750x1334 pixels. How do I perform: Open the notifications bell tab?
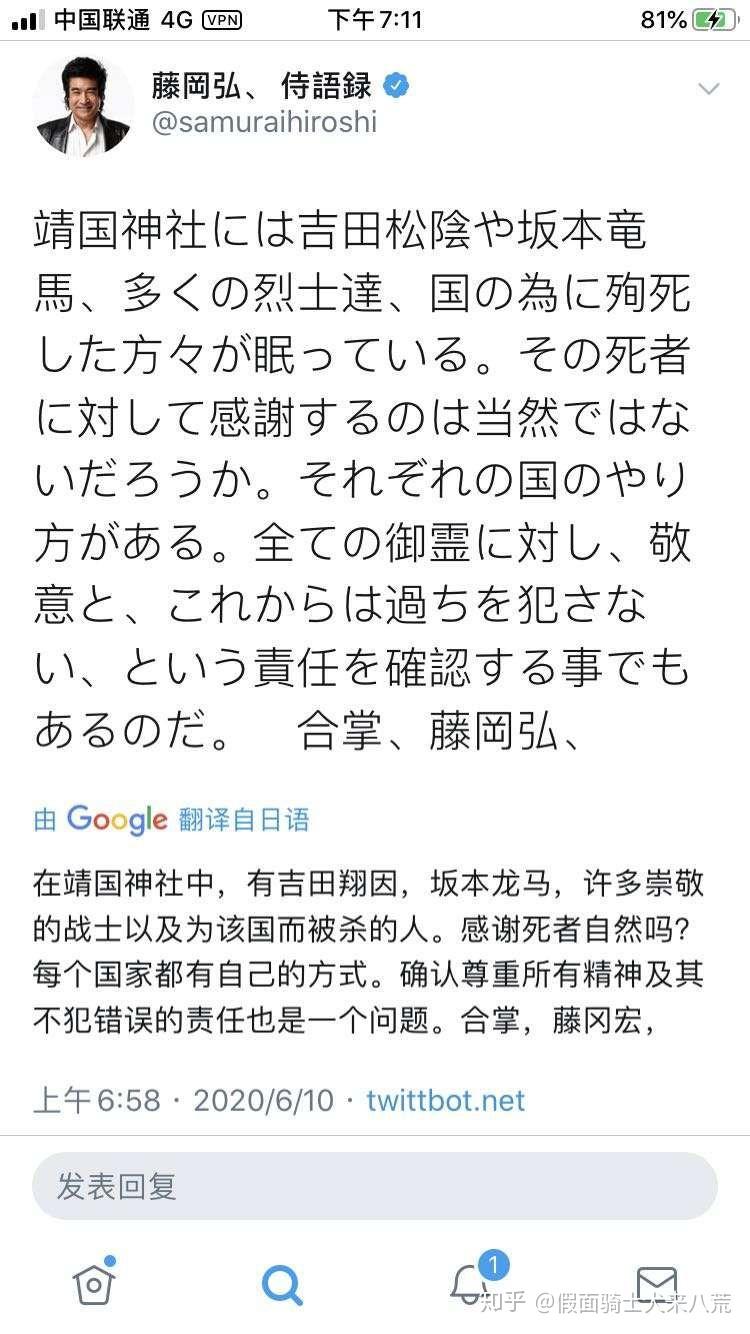[470, 1283]
